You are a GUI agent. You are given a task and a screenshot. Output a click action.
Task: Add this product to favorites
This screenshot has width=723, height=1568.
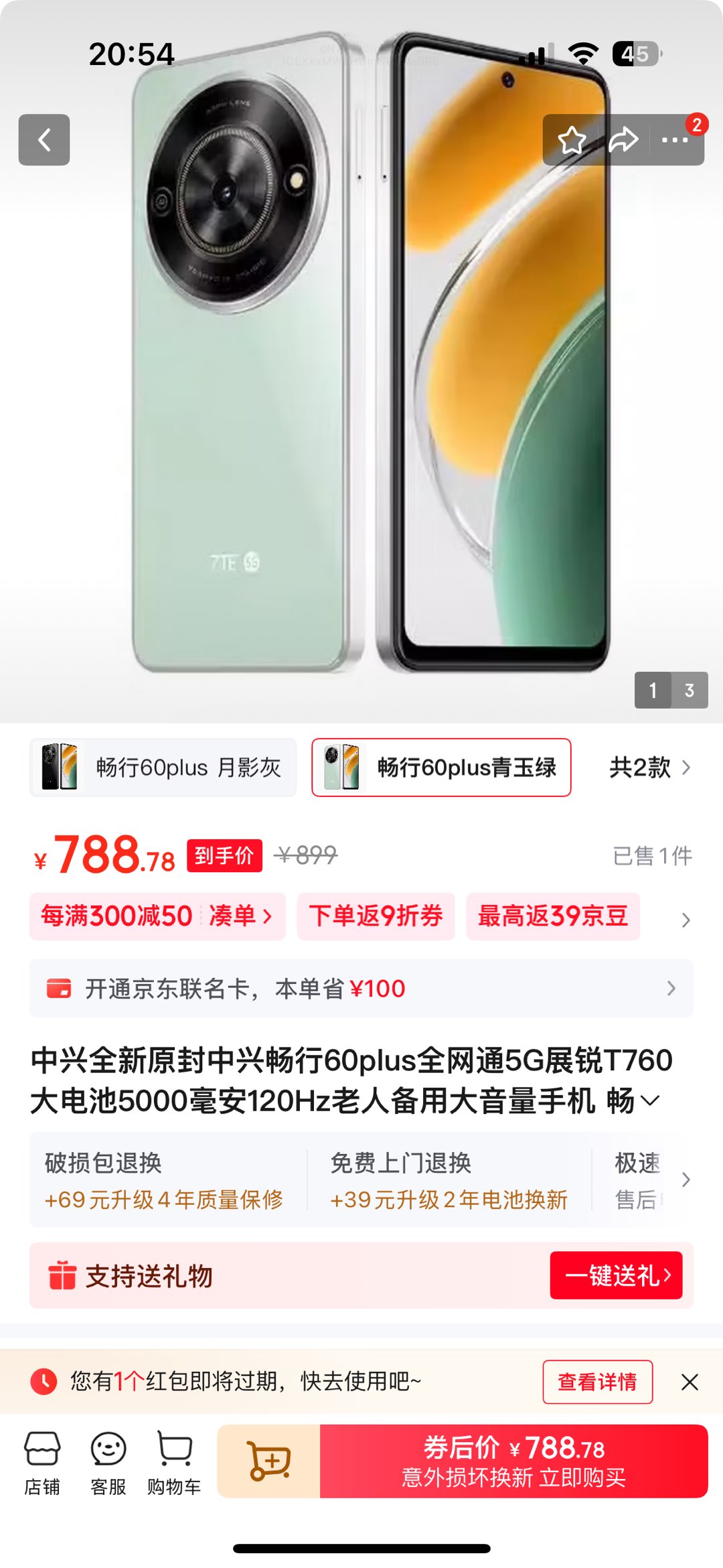point(572,140)
